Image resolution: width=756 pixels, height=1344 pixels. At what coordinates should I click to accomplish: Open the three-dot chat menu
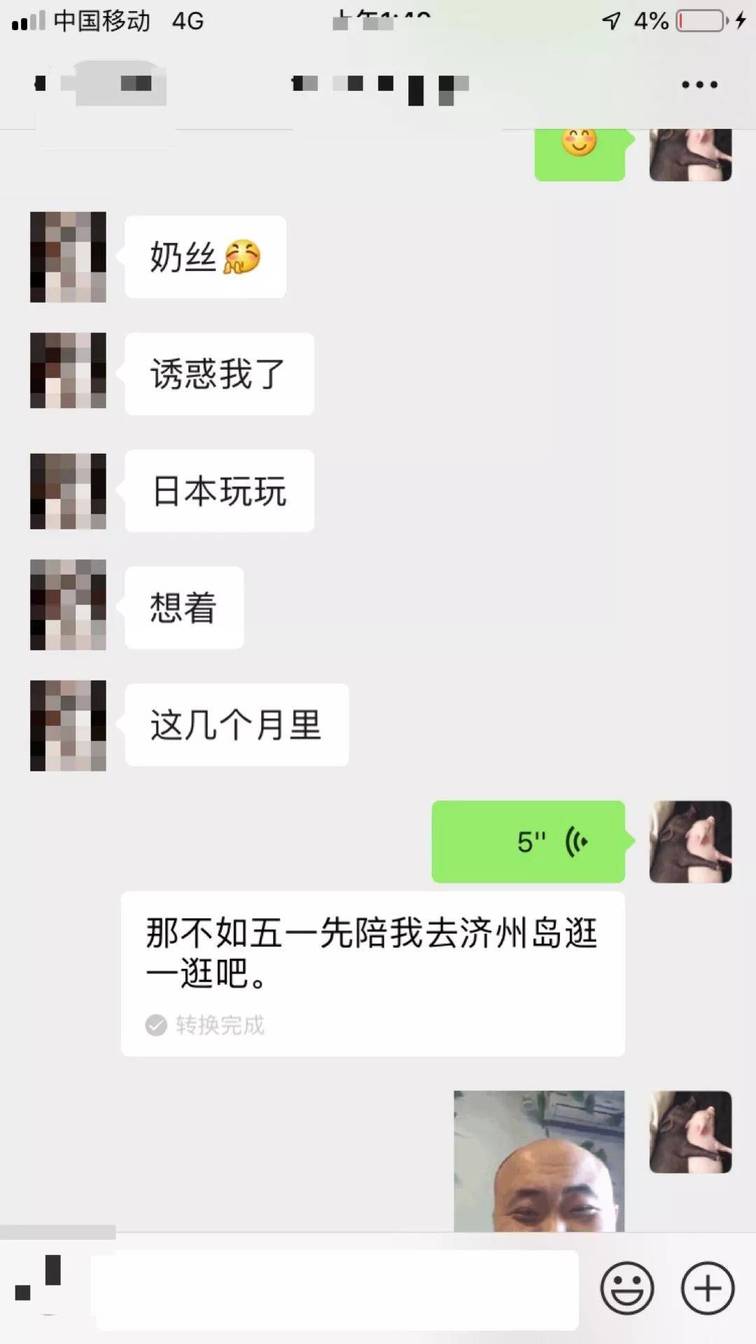(699, 85)
